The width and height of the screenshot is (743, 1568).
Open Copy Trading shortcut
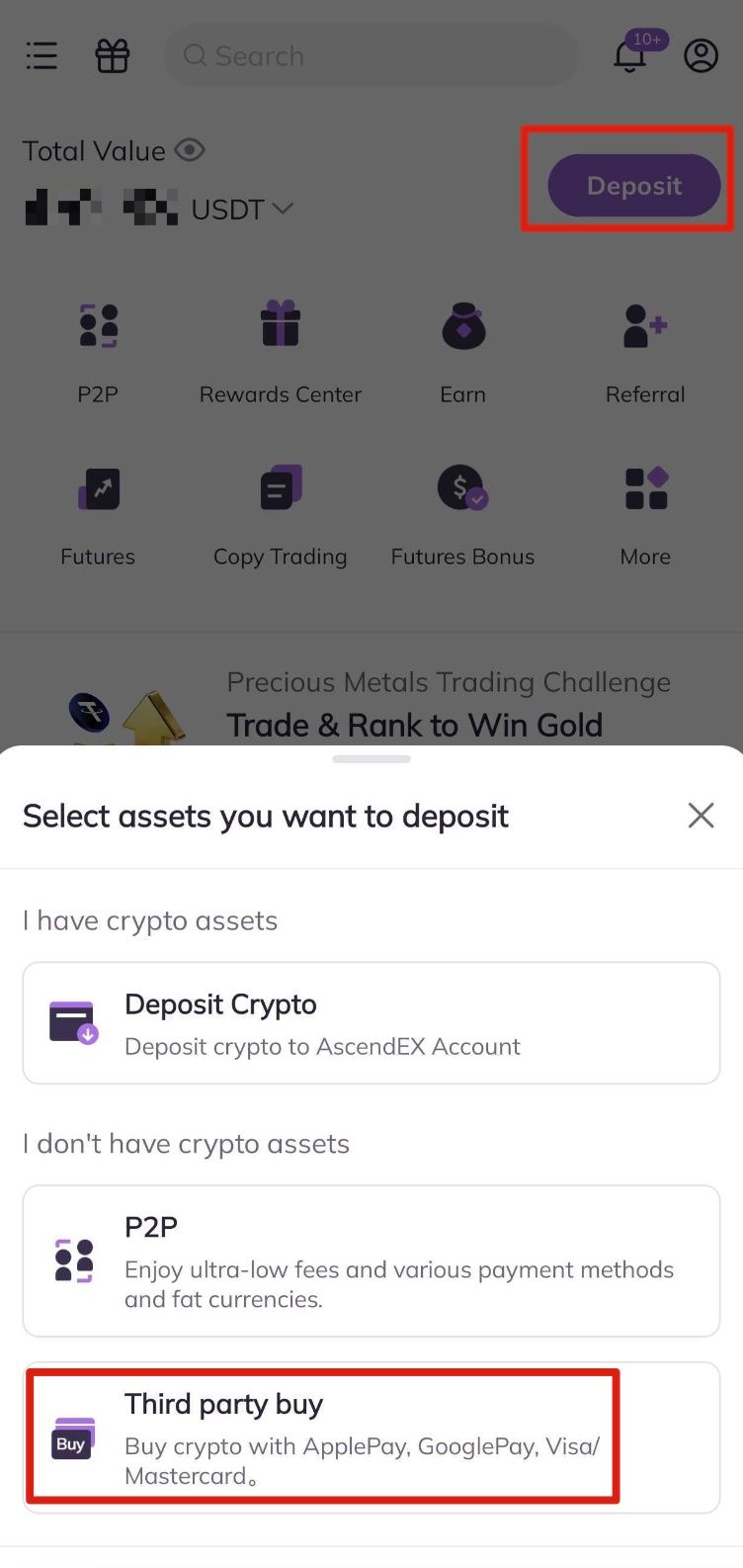[x=281, y=511]
